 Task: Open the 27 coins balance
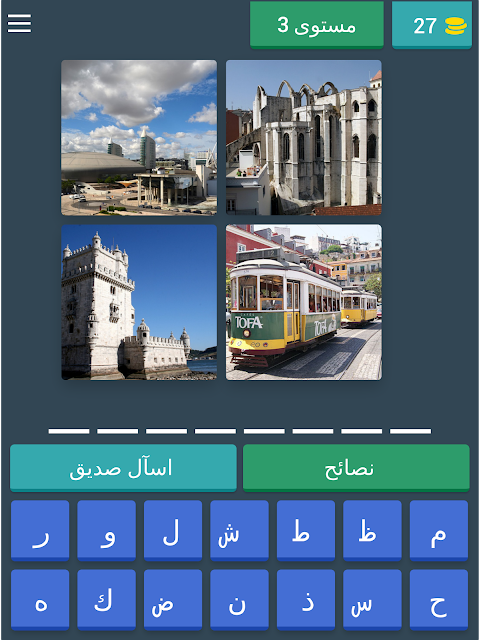[432, 25]
